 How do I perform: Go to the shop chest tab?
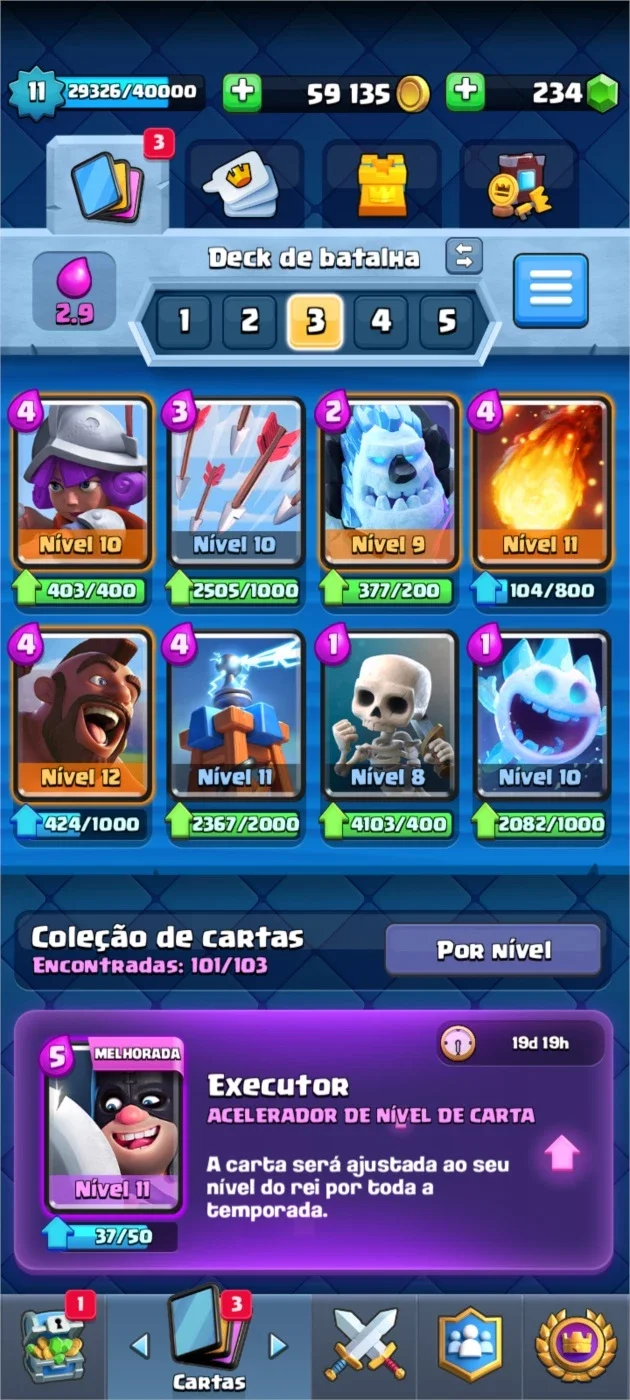tap(53, 1346)
